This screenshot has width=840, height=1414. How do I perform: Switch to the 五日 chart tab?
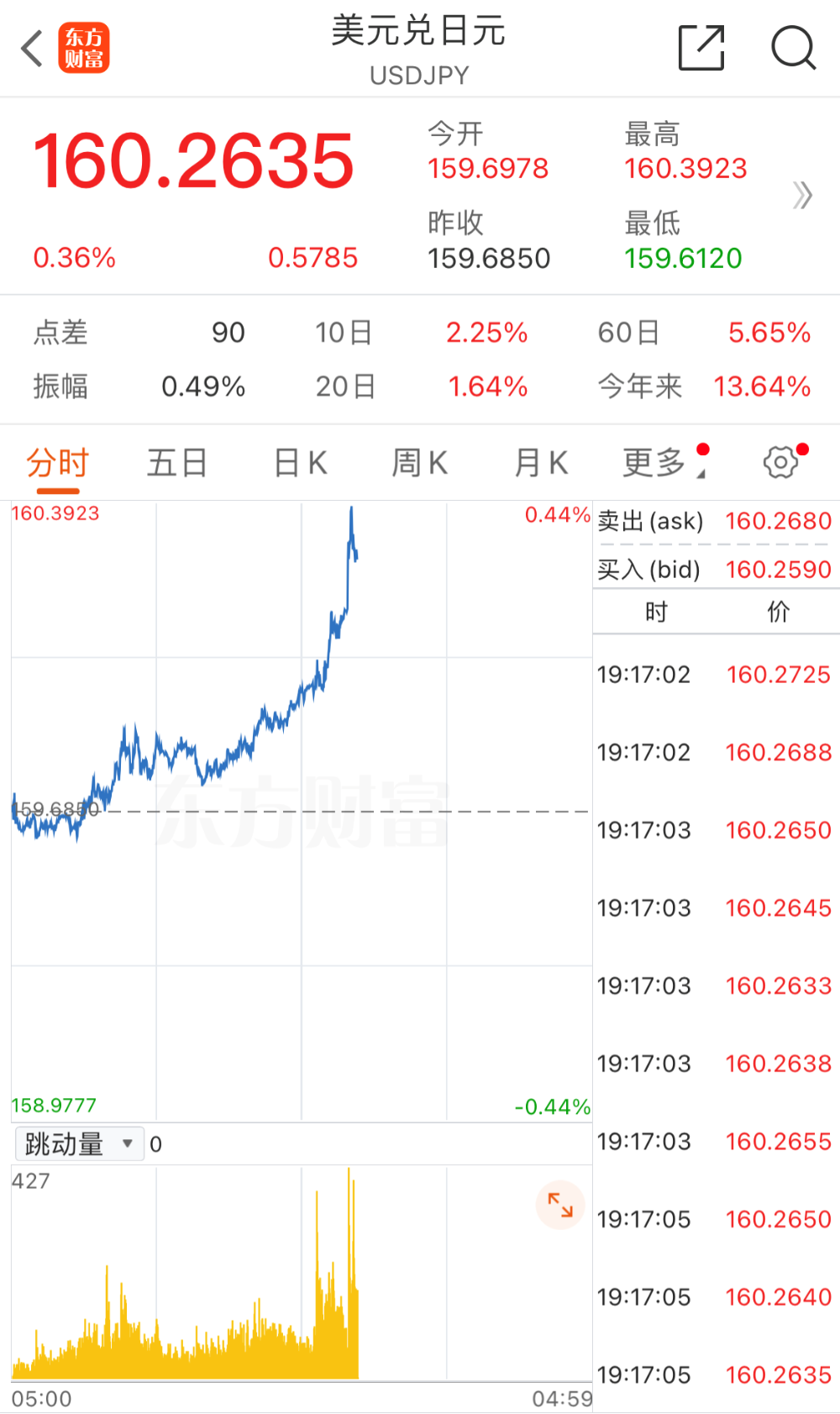click(x=177, y=463)
